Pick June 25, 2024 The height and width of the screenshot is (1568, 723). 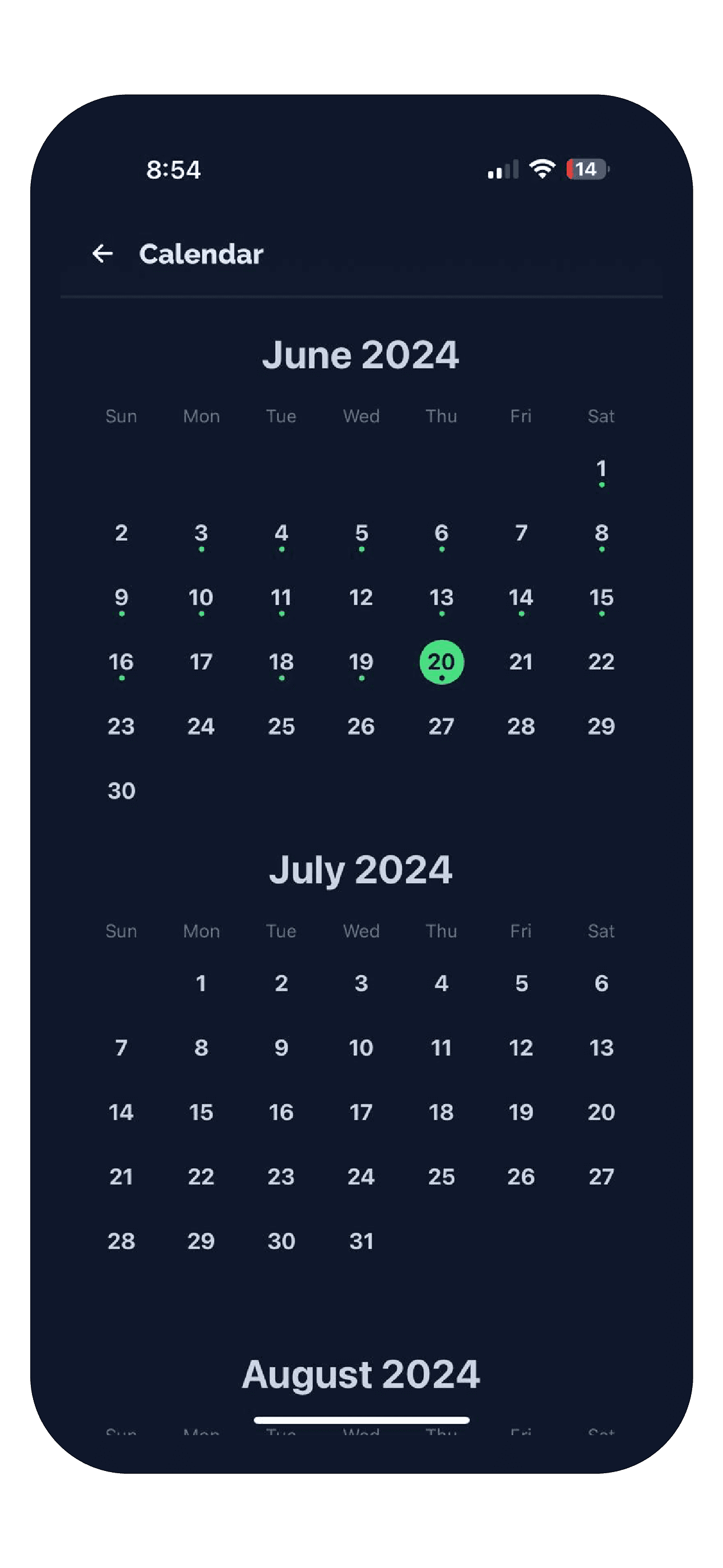tap(281, 726)
